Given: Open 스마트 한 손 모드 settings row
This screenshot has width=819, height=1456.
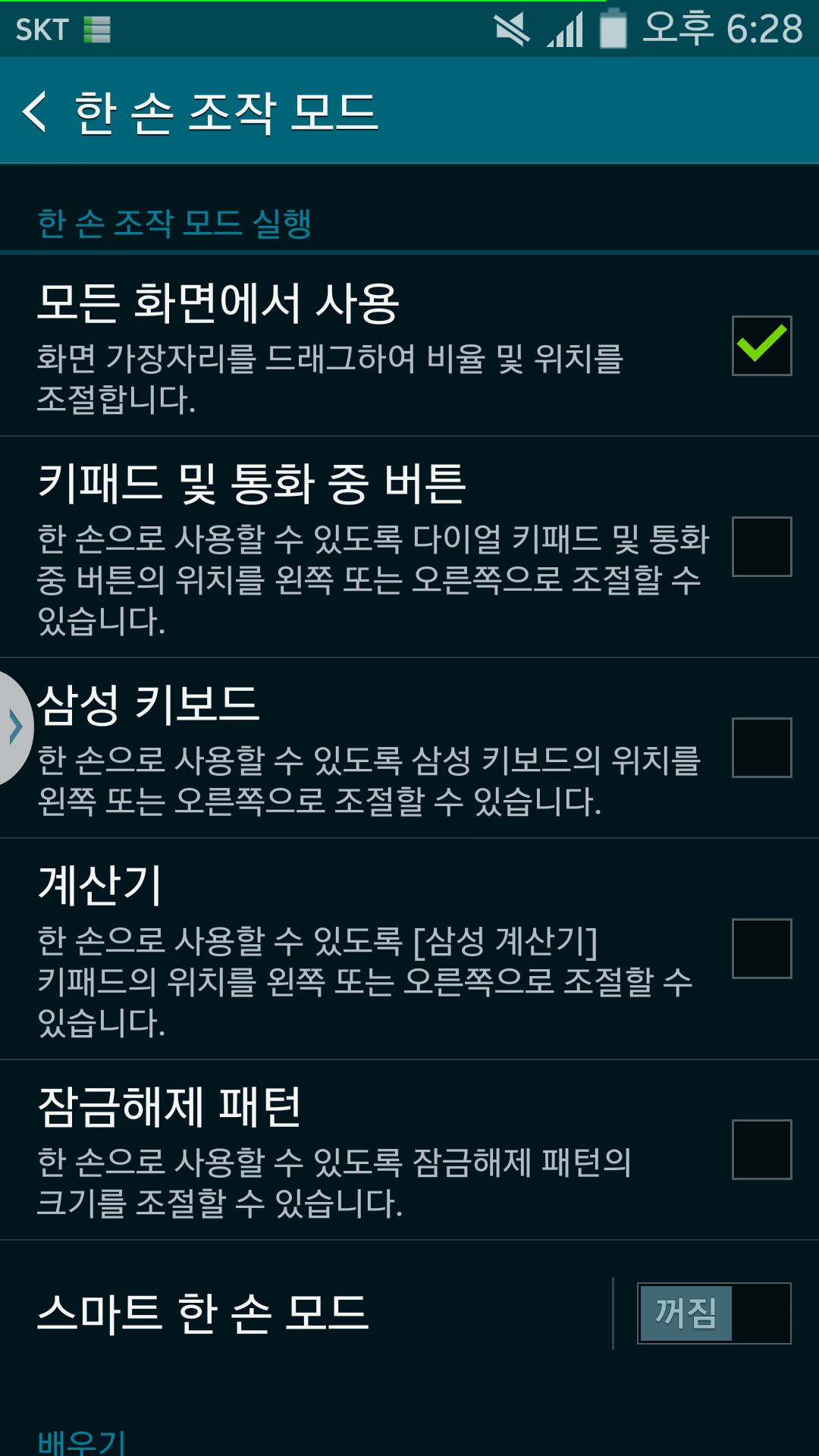Looking at the screenshot, I should pyautogui.click(x=303, y=1313).
